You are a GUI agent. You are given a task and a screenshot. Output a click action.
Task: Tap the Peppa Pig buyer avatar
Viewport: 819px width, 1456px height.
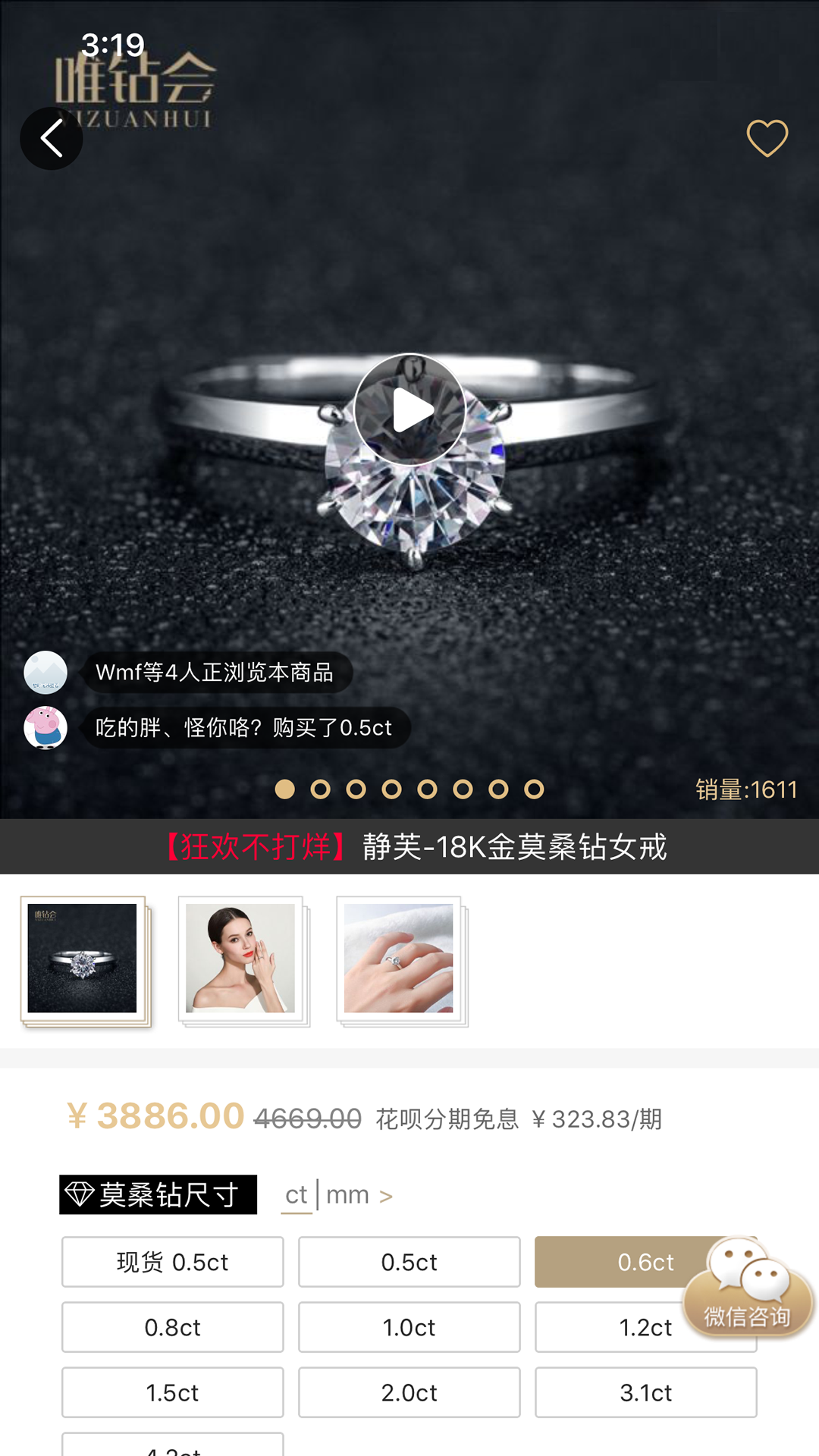point(47,727)
